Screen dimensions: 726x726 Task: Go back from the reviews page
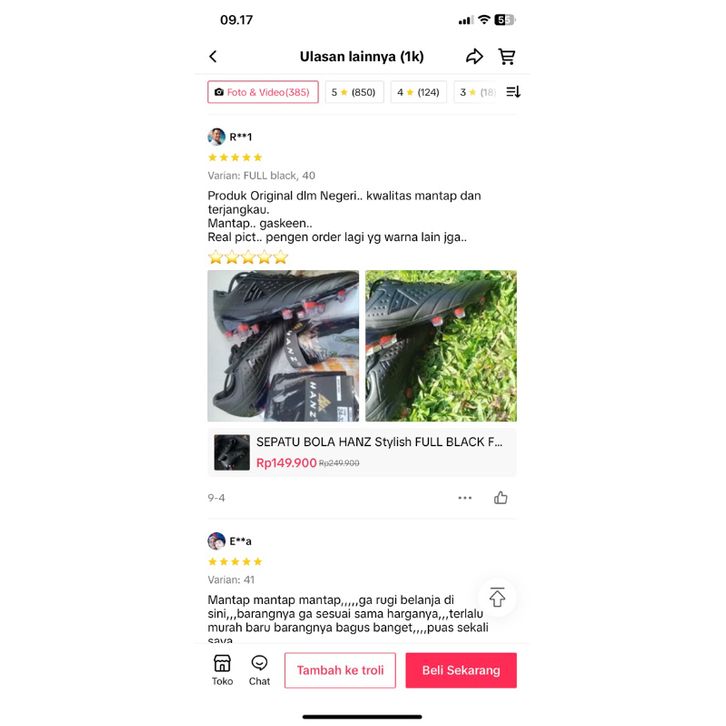click(x=213, y=57)
